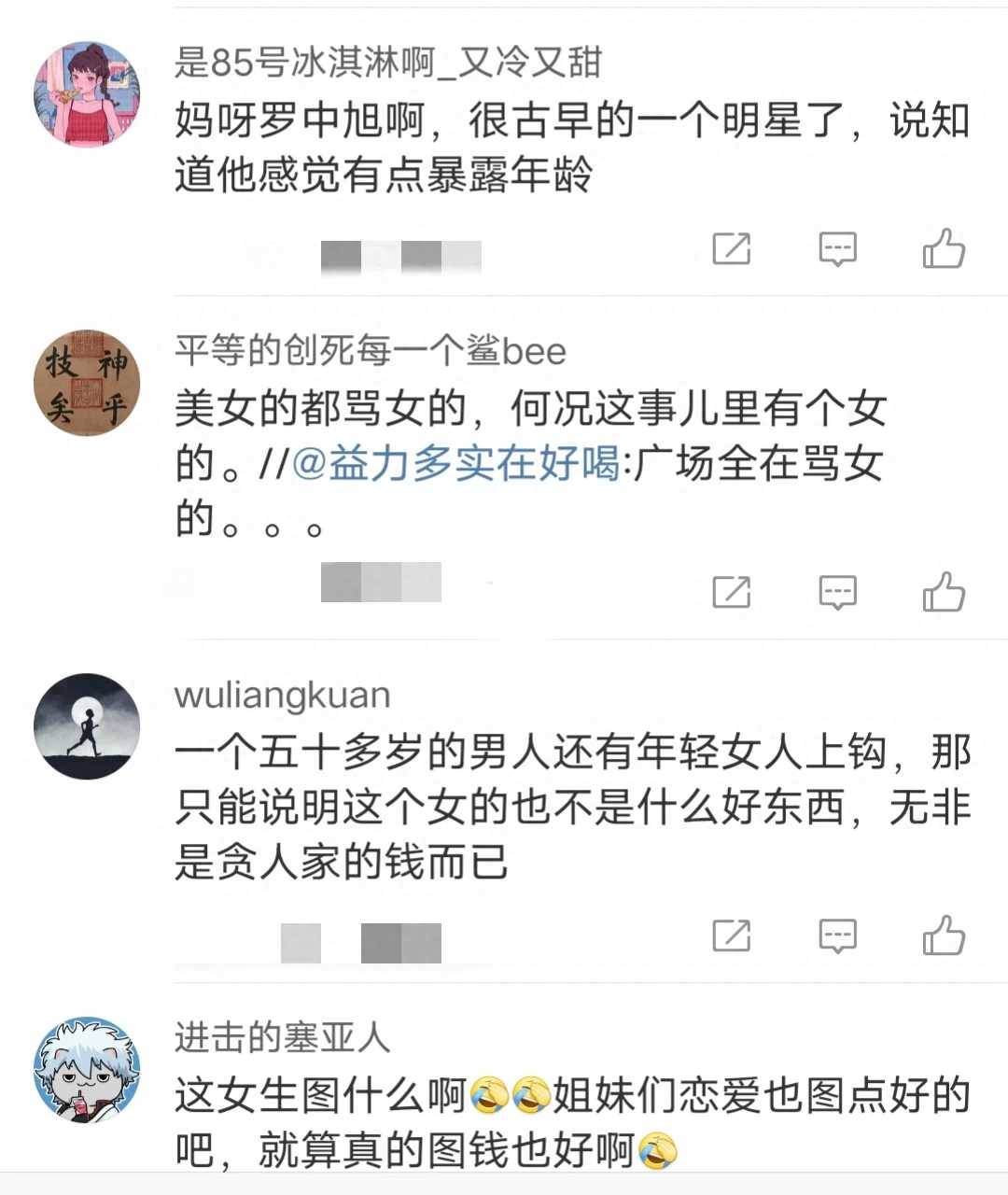
Task: Reply to wuliangkuan's comment
Action: point(837,935)
